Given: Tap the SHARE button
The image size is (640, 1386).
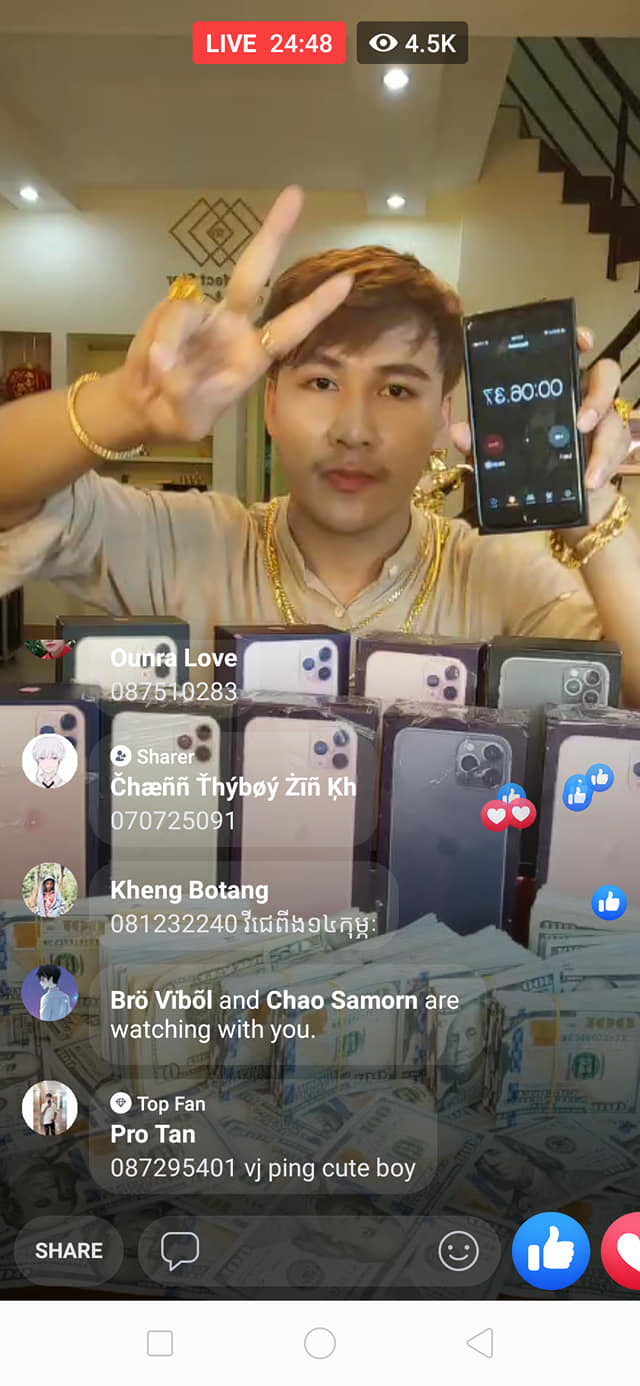Looking at the screenshot, I should point(68,1250).
